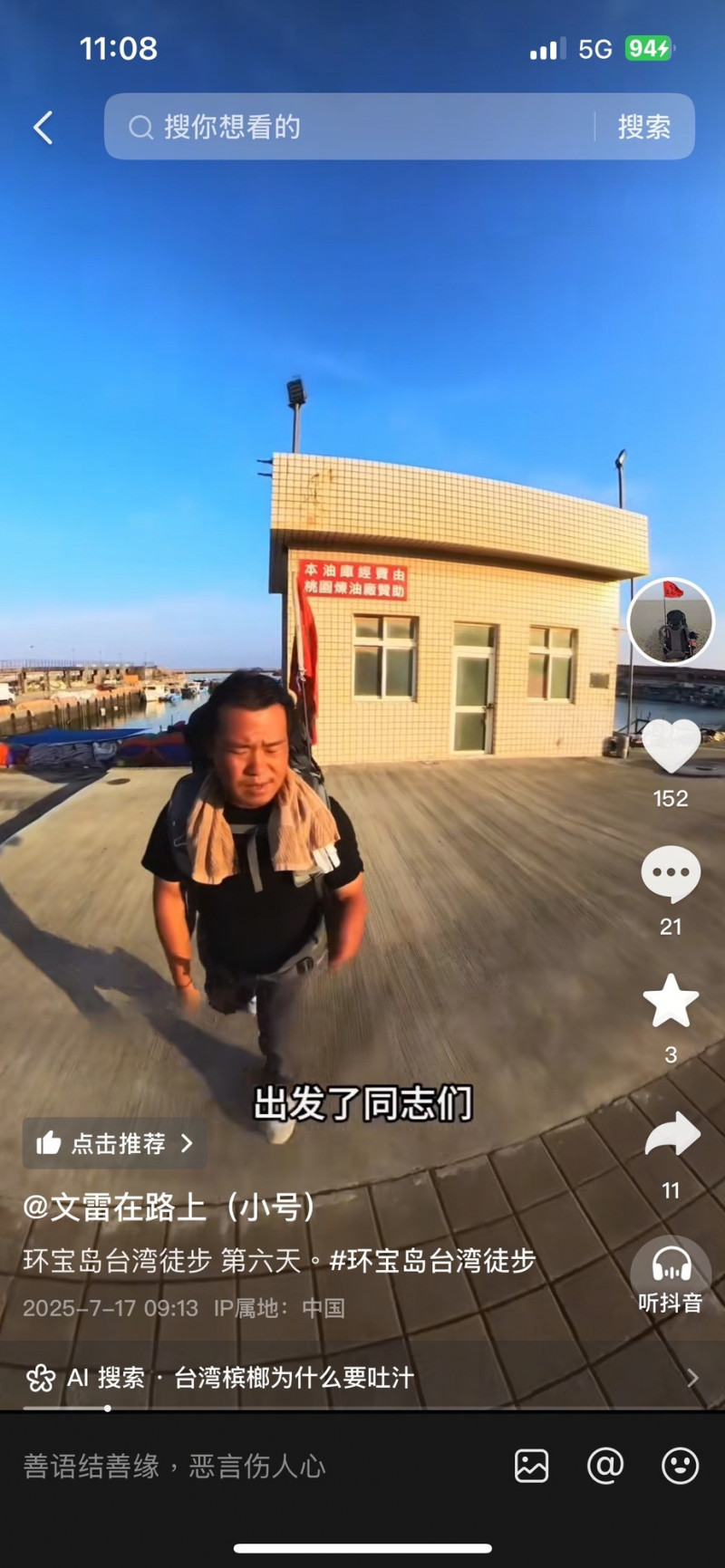The height and width of the screenshot is (1568, 725).
Task: Seek on the video progress bar
Action: 362,1409
